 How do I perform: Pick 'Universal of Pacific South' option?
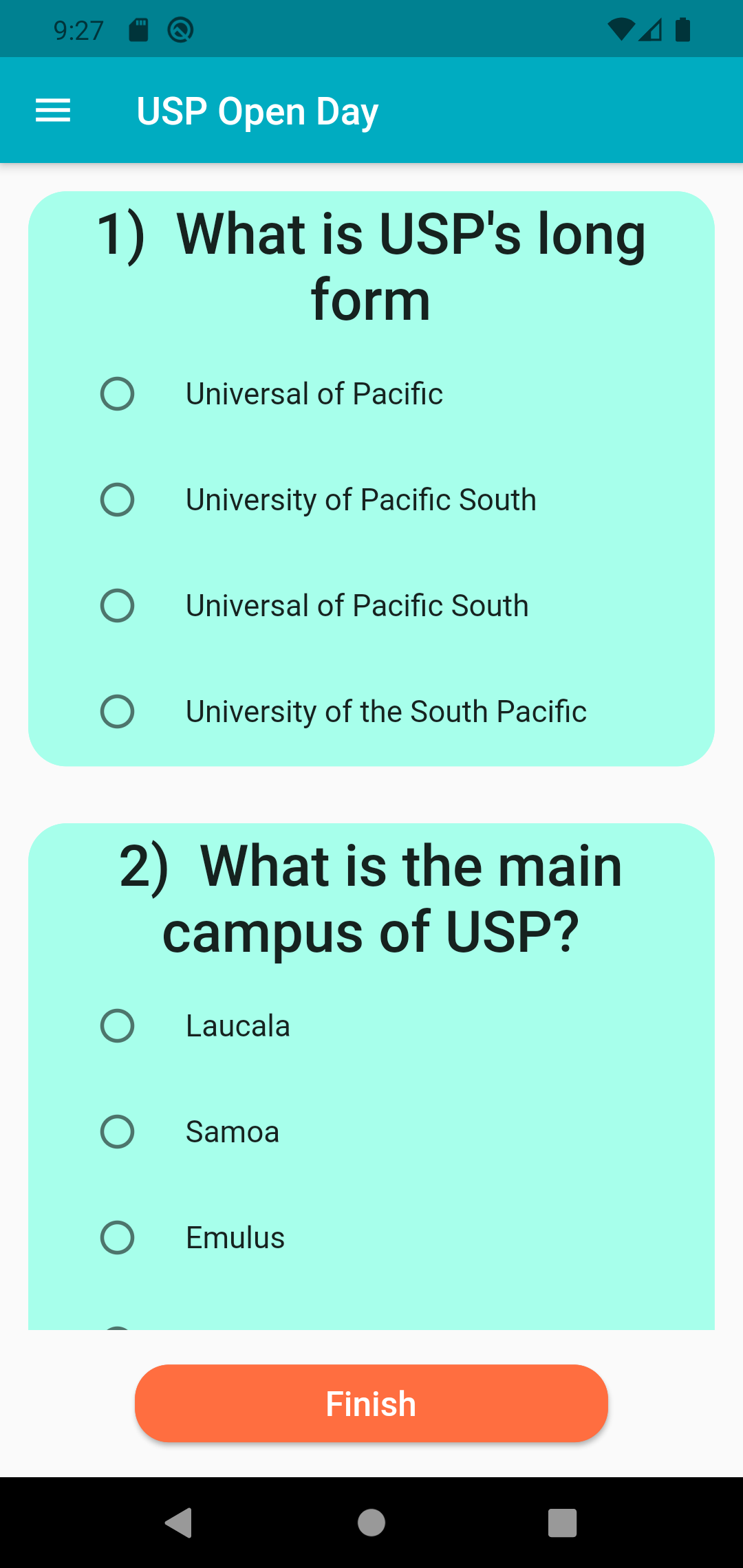click(117, 606)
